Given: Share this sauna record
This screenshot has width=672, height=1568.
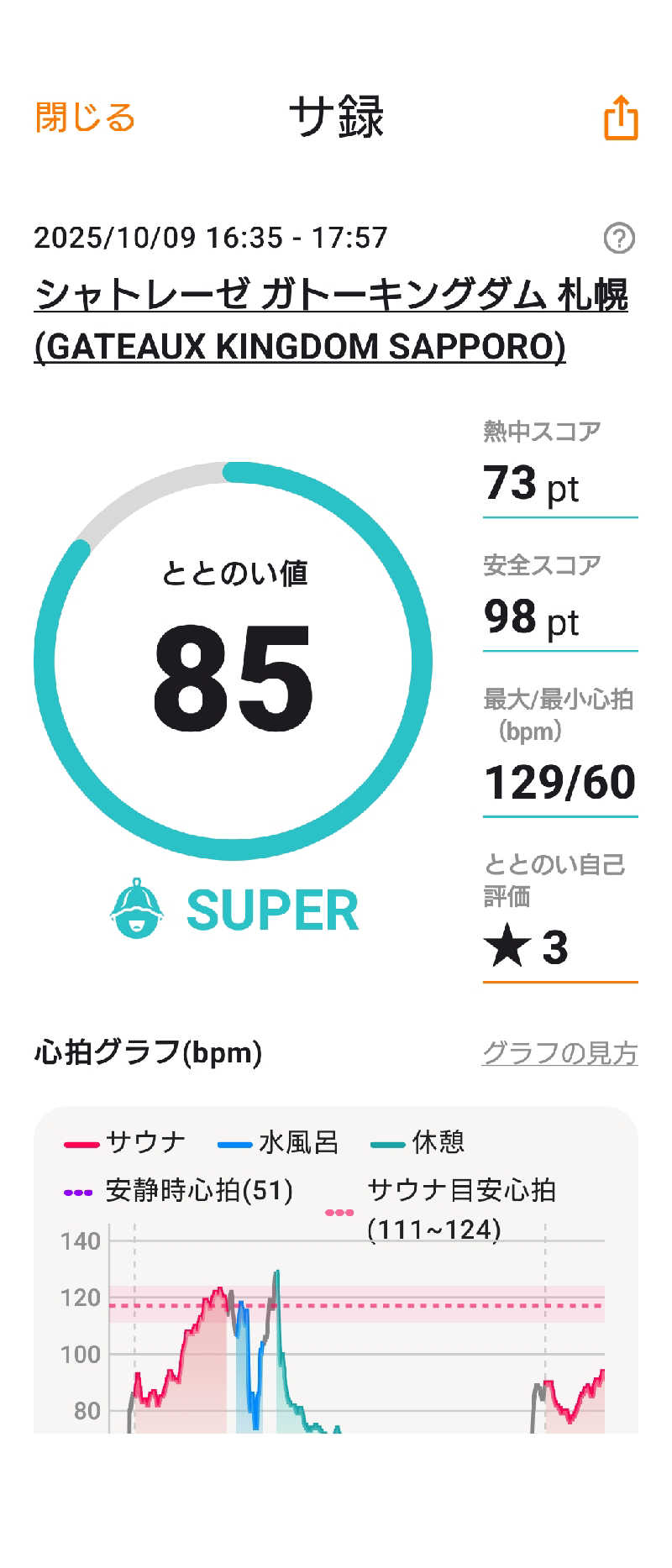Looking at the screenshot, I should coord(621,118).
